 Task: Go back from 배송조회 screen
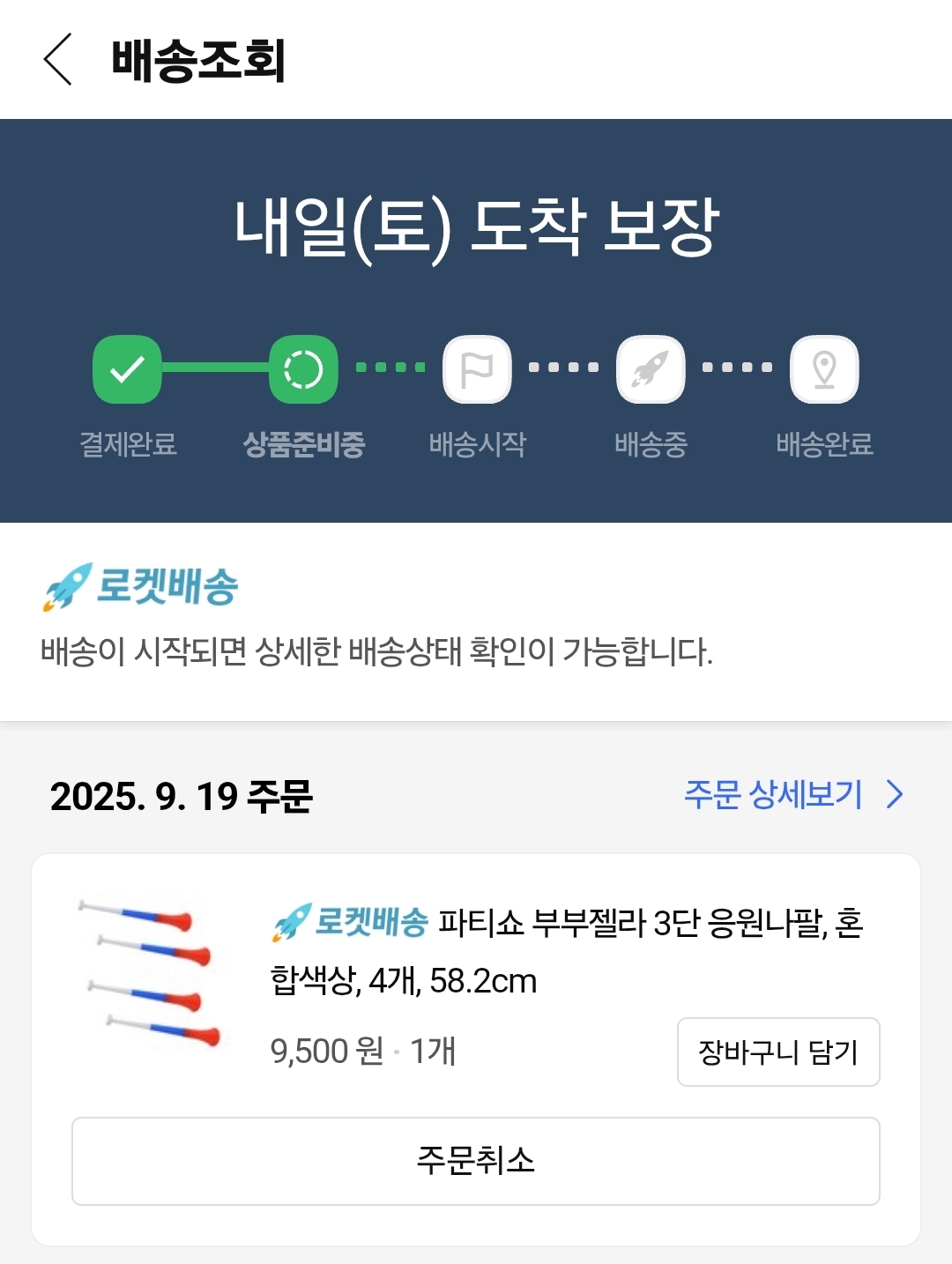click(x=58, y=60)
